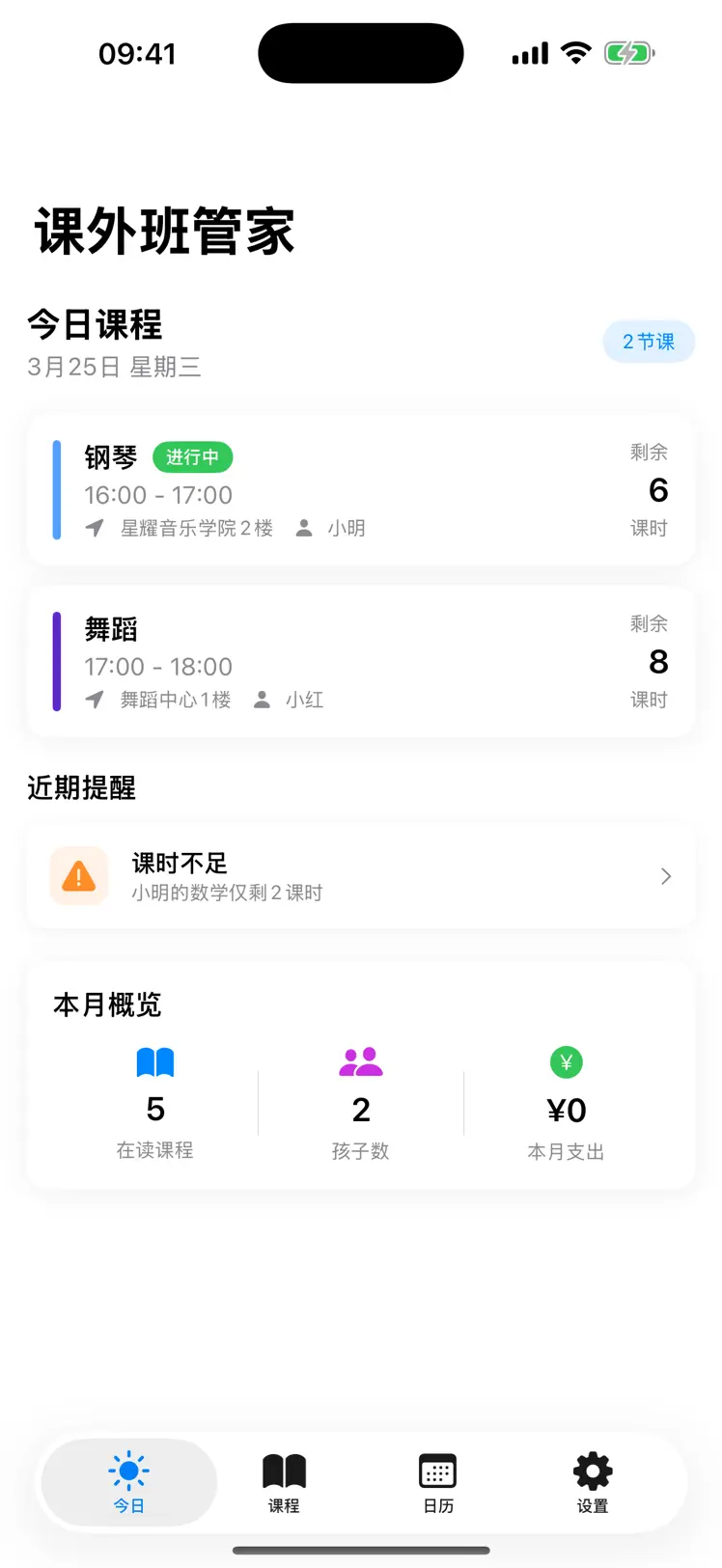Tap the battery charging indicator
Screen dimensions: 722x1568
point(628,53)
